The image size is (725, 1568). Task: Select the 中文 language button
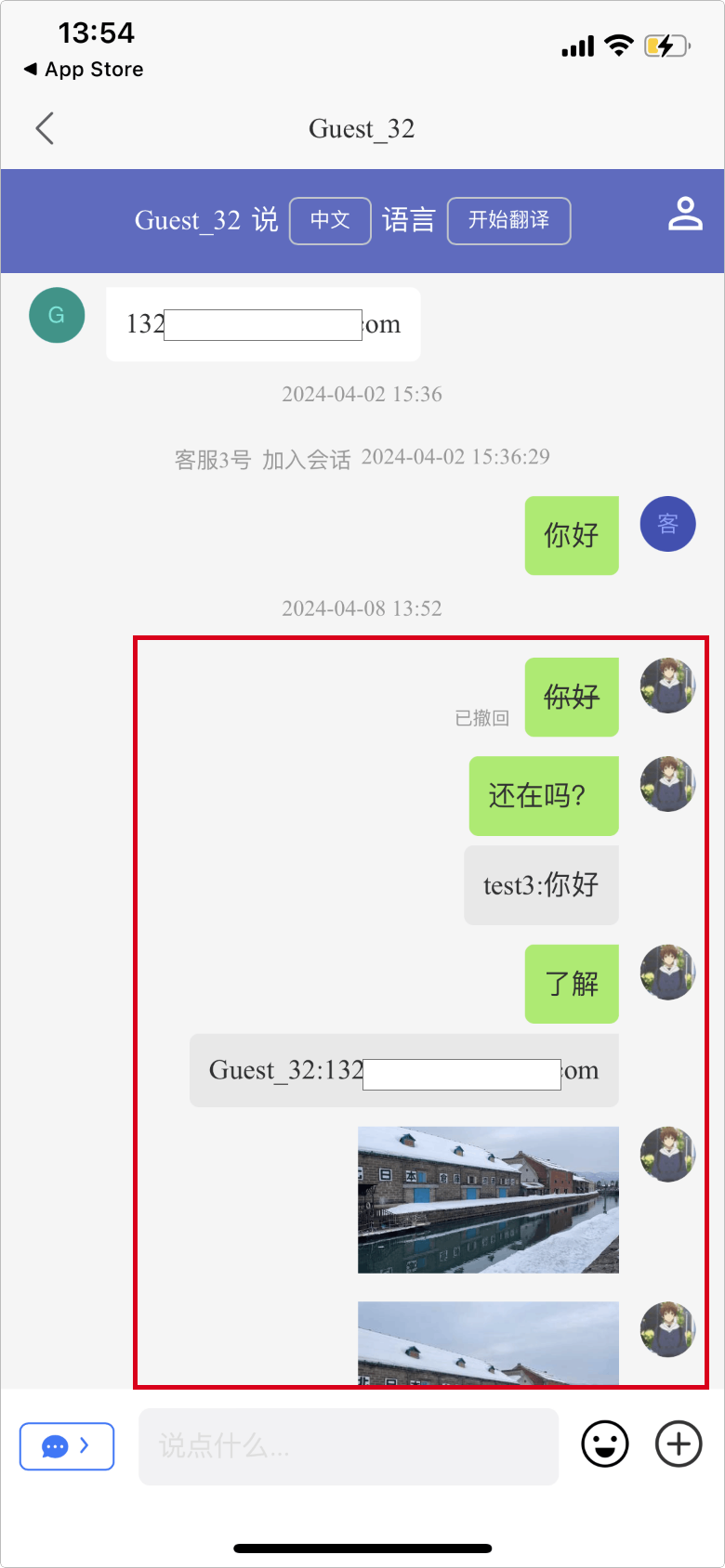coord(330,220)
